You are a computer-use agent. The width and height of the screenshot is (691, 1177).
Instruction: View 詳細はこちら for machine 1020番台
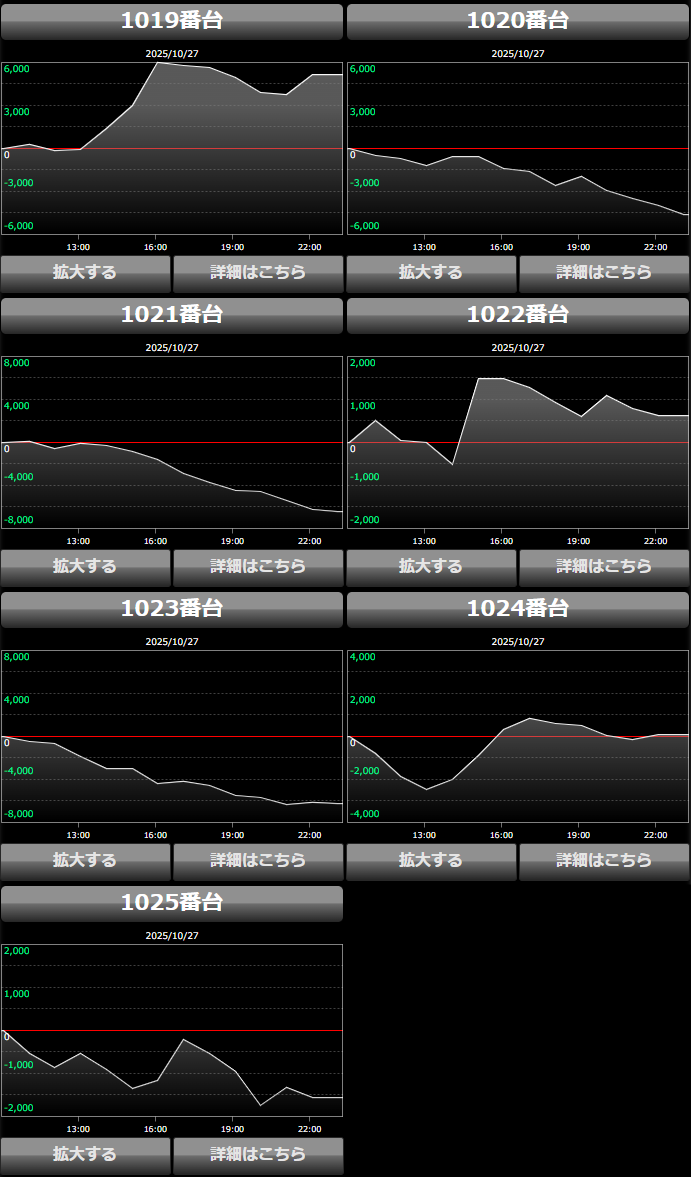click(x=604, y=272)
